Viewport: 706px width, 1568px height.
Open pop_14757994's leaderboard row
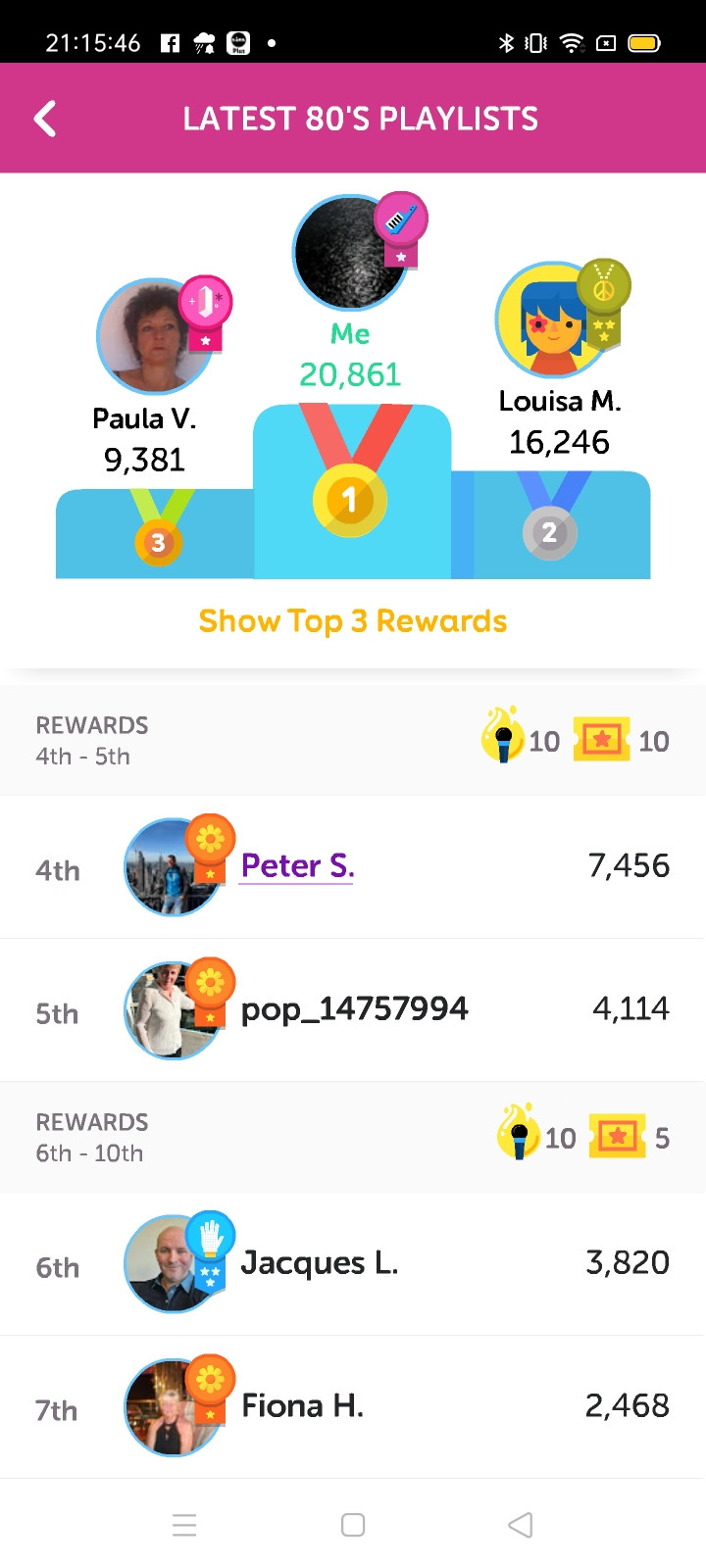[x=353, y=1010]
